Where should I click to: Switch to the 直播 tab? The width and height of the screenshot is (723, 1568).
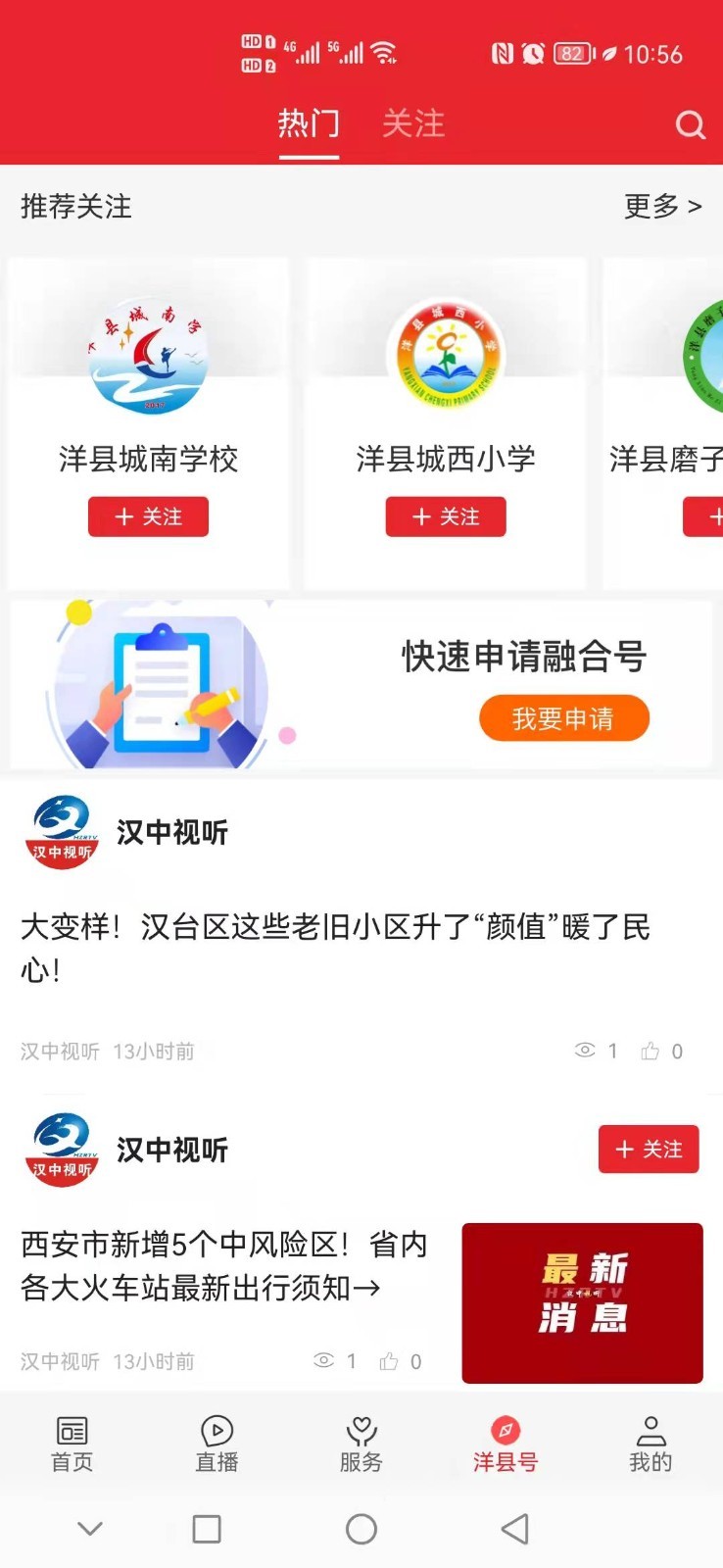point(217,1445)
